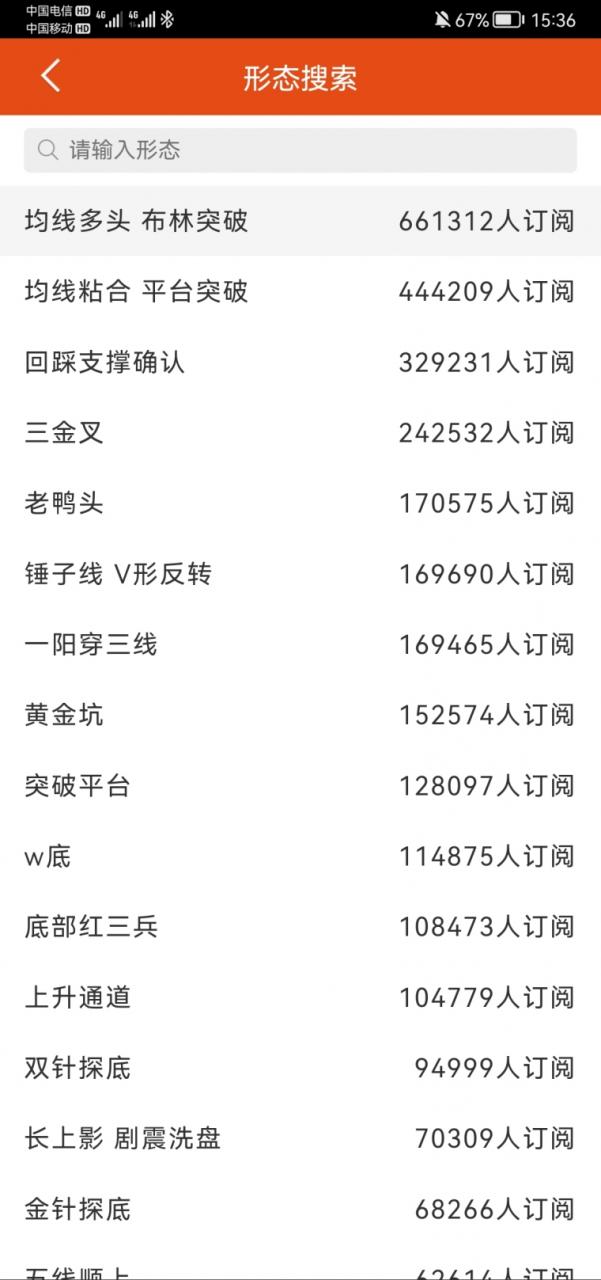Choose the 上升通道 row
Screen dimensions: 601x1280
click(x=300, y=998)
